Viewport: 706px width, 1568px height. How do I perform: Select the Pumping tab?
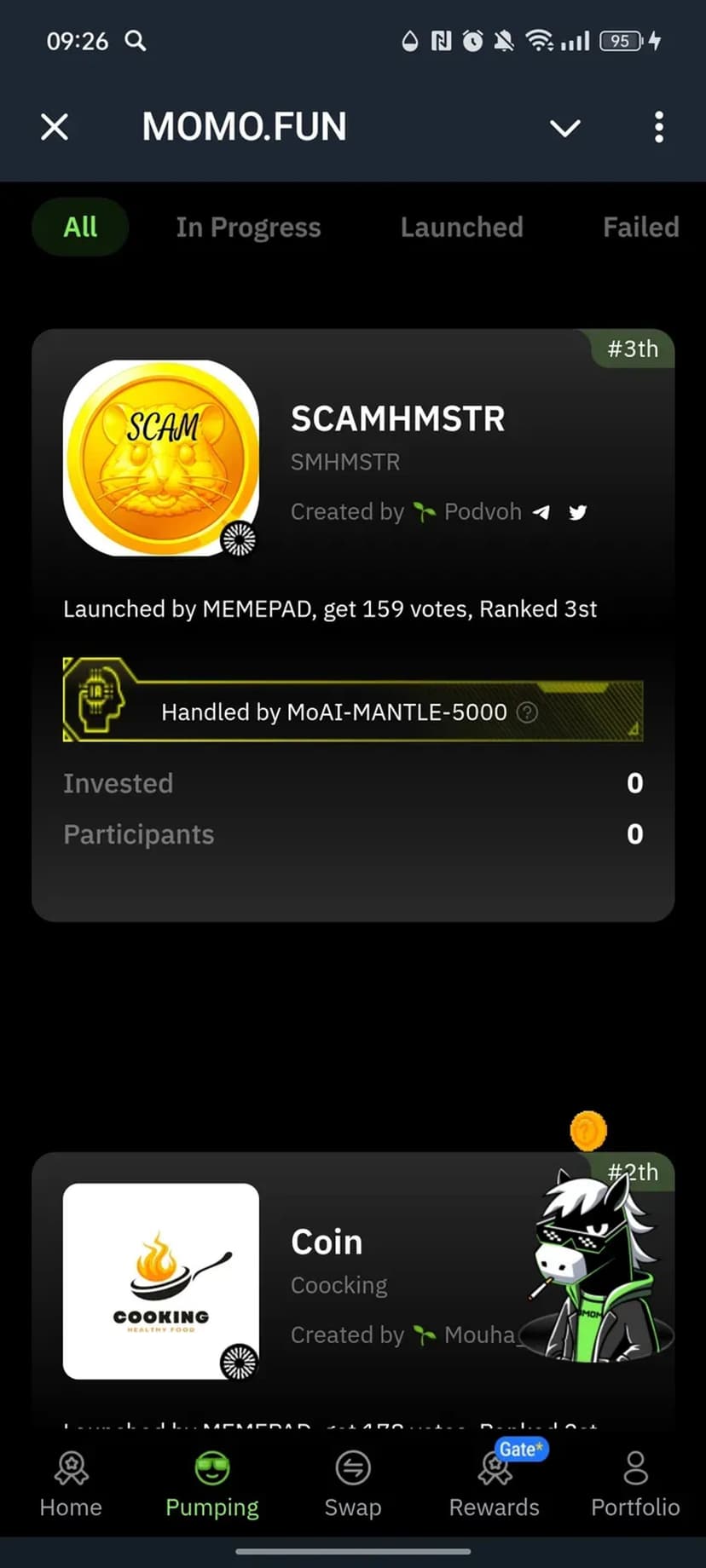(211, 1484)
